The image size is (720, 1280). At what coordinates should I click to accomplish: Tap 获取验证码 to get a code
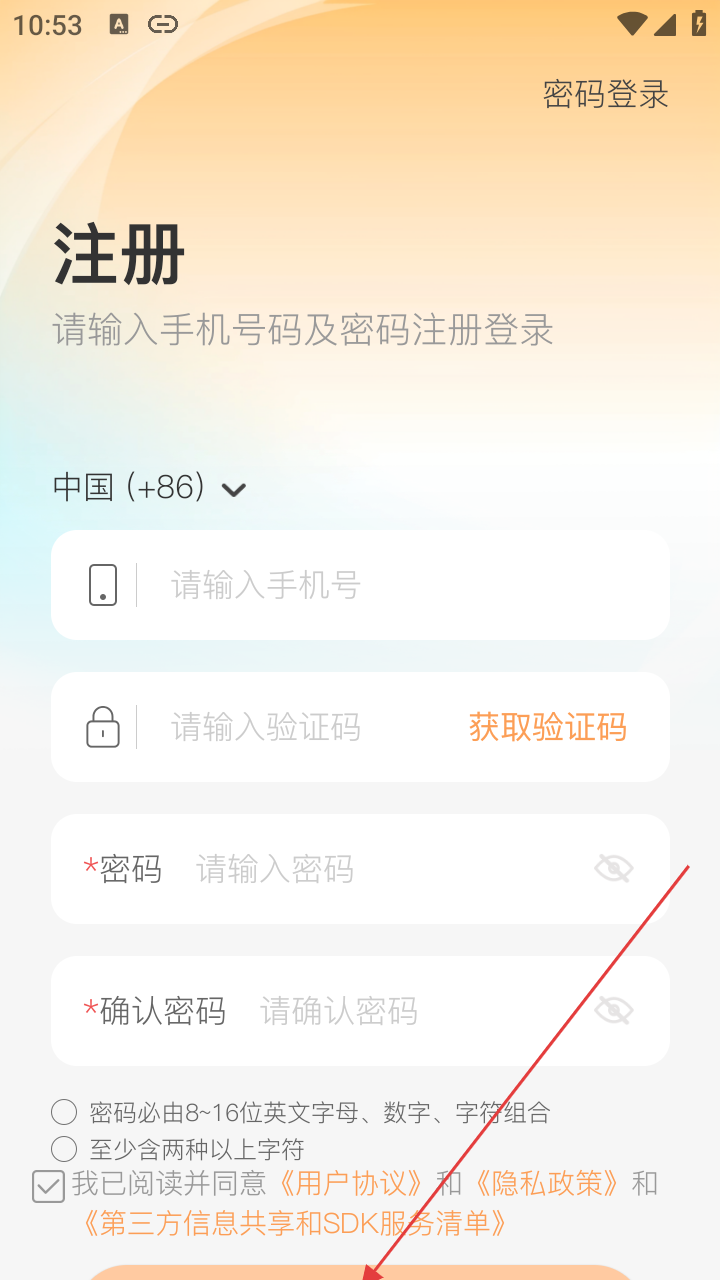pos(548,727)
